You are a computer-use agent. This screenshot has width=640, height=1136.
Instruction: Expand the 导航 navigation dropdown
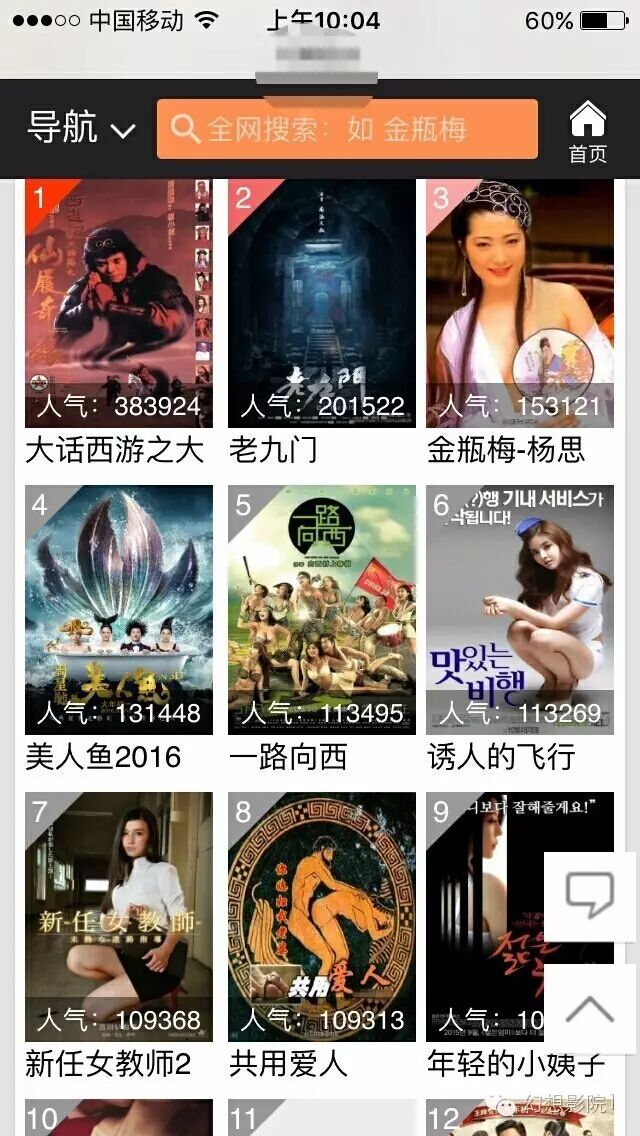pyautogui.click(x=81, y=128)
